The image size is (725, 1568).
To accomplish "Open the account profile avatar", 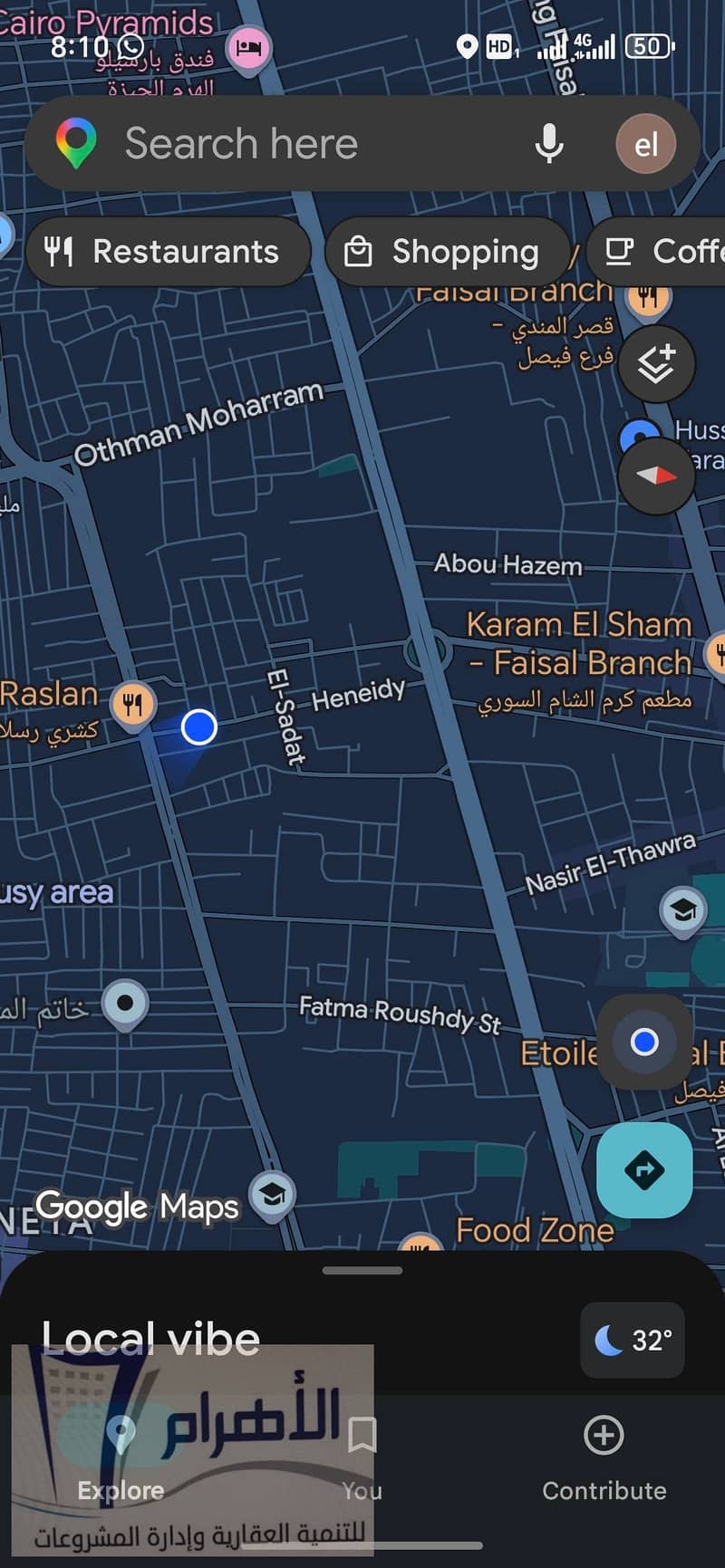I will pyautogui.click(x=645, y=143).
